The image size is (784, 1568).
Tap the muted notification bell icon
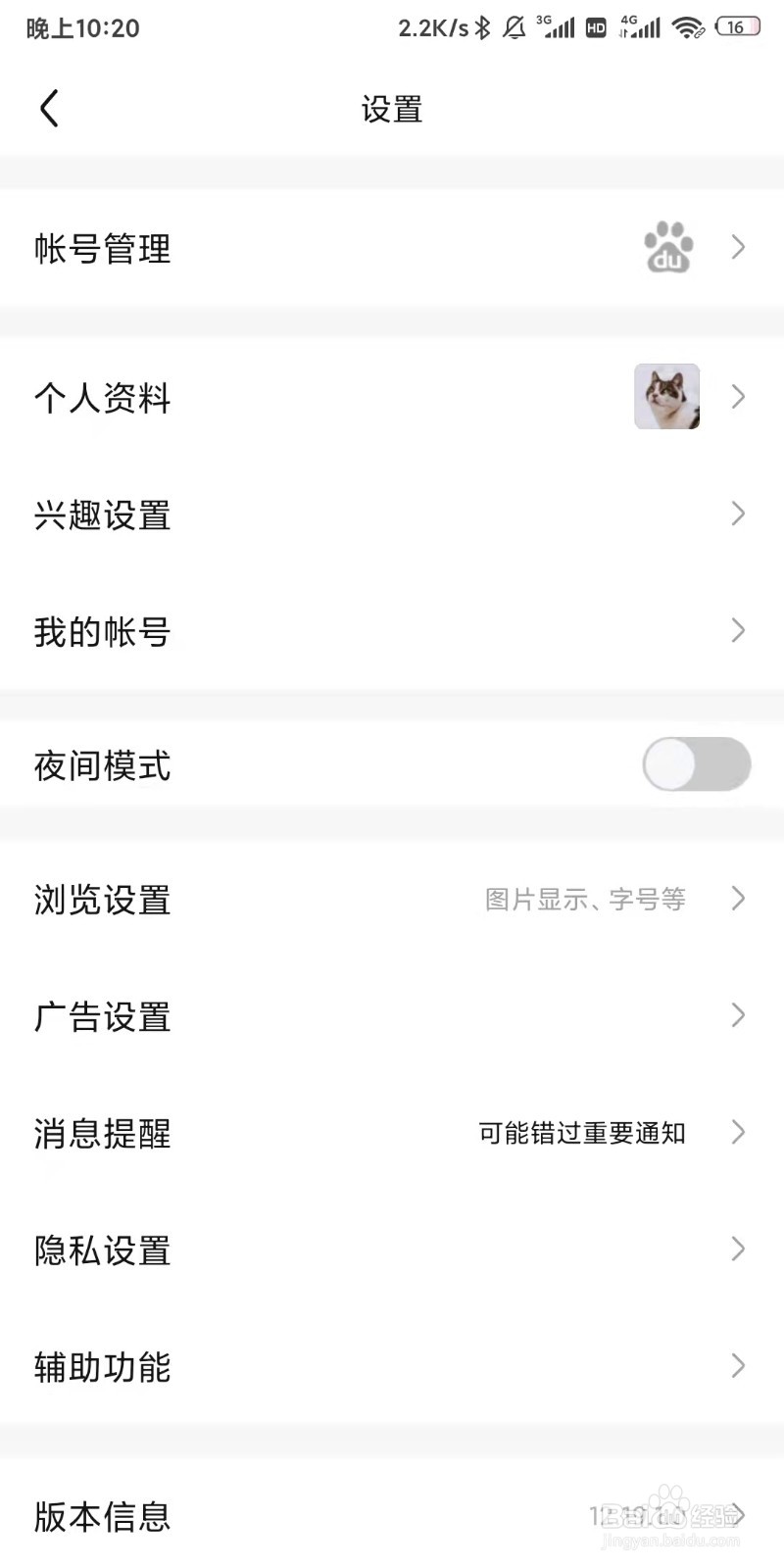pos(514,28)
